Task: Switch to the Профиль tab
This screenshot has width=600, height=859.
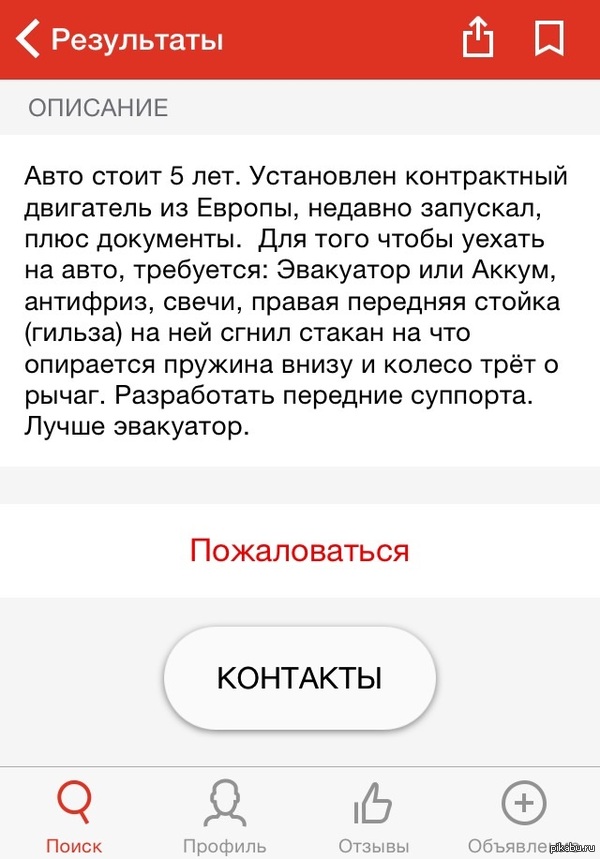Action: point(225,815)
